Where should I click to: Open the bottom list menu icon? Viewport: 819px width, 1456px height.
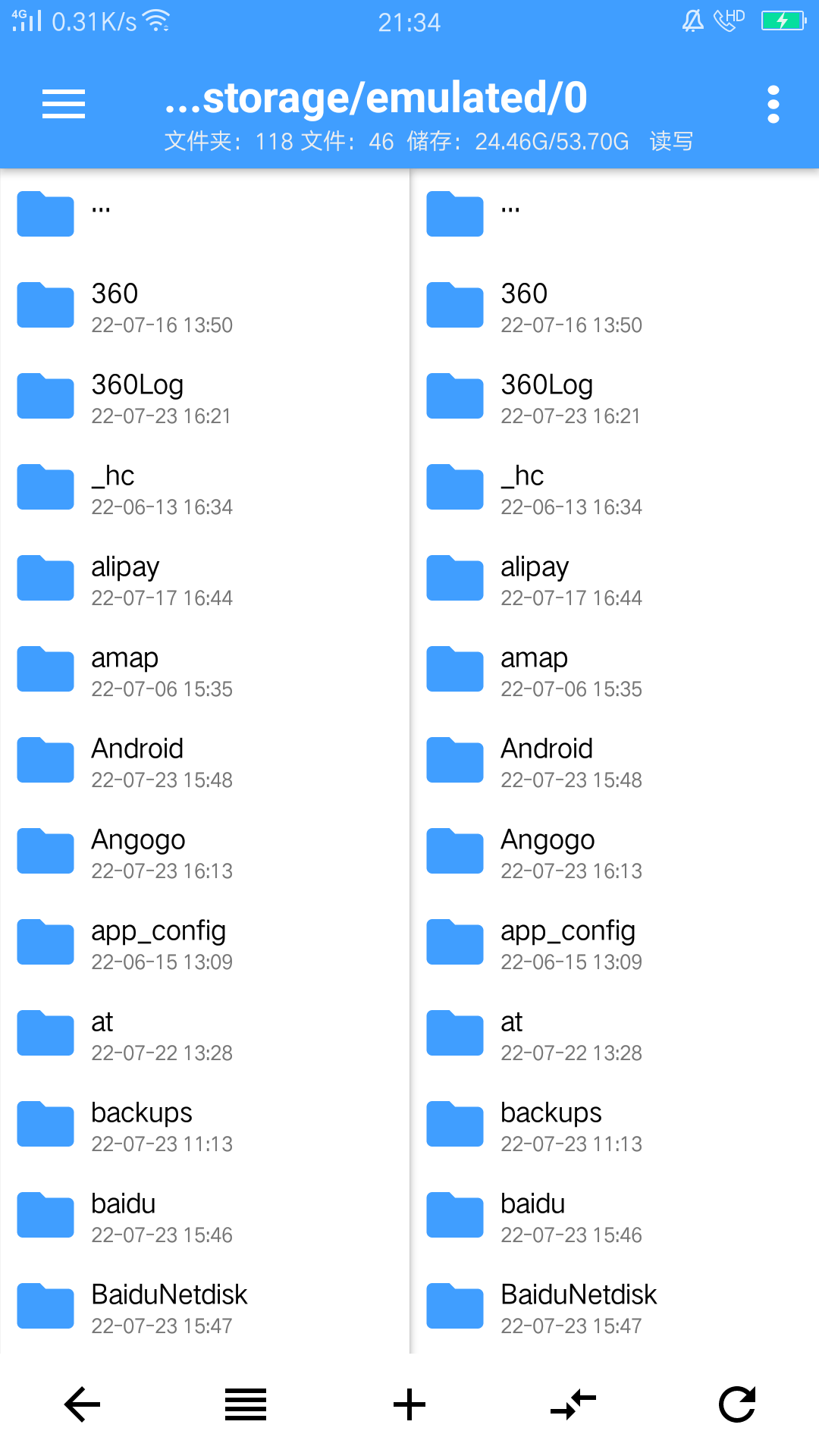click(246, 1404)
